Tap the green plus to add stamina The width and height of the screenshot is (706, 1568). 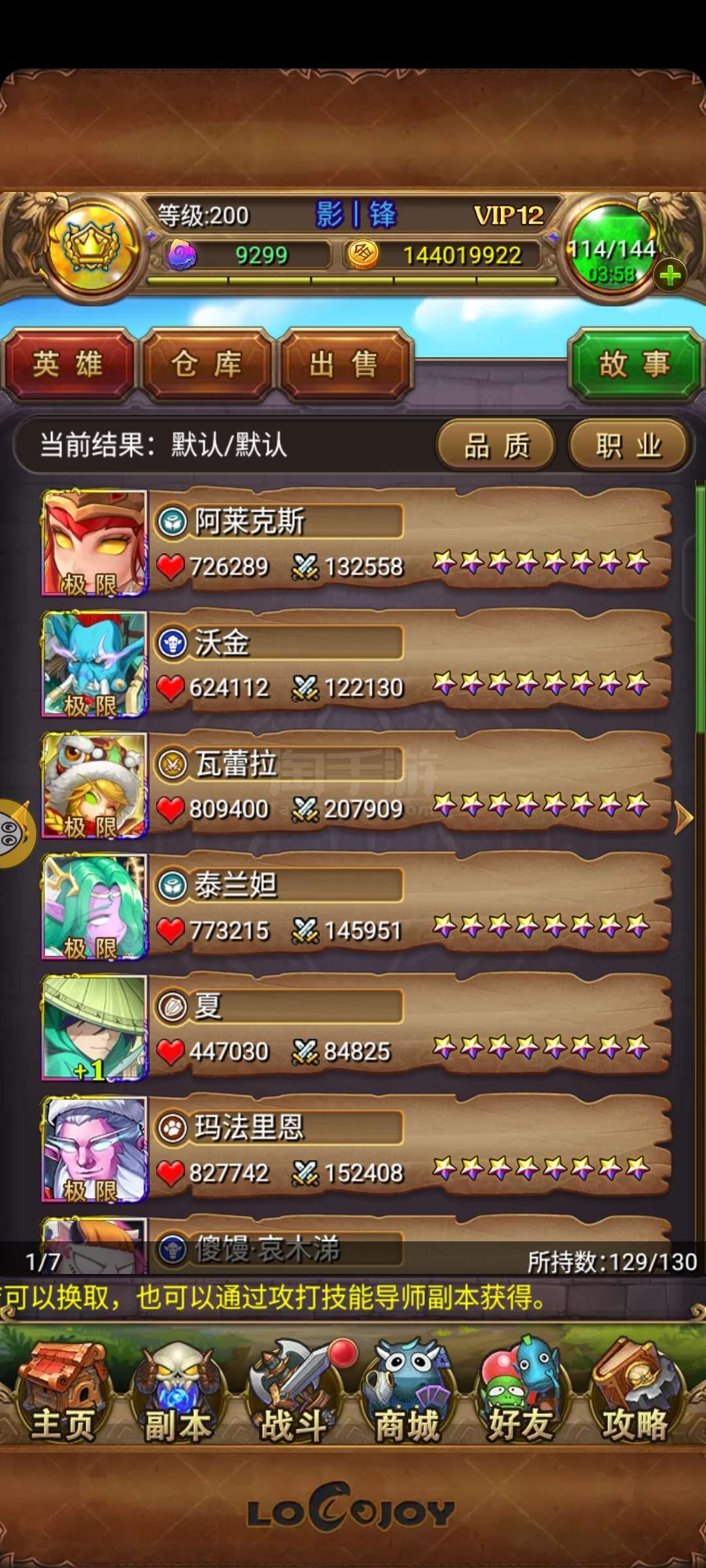tap(670, 276)
